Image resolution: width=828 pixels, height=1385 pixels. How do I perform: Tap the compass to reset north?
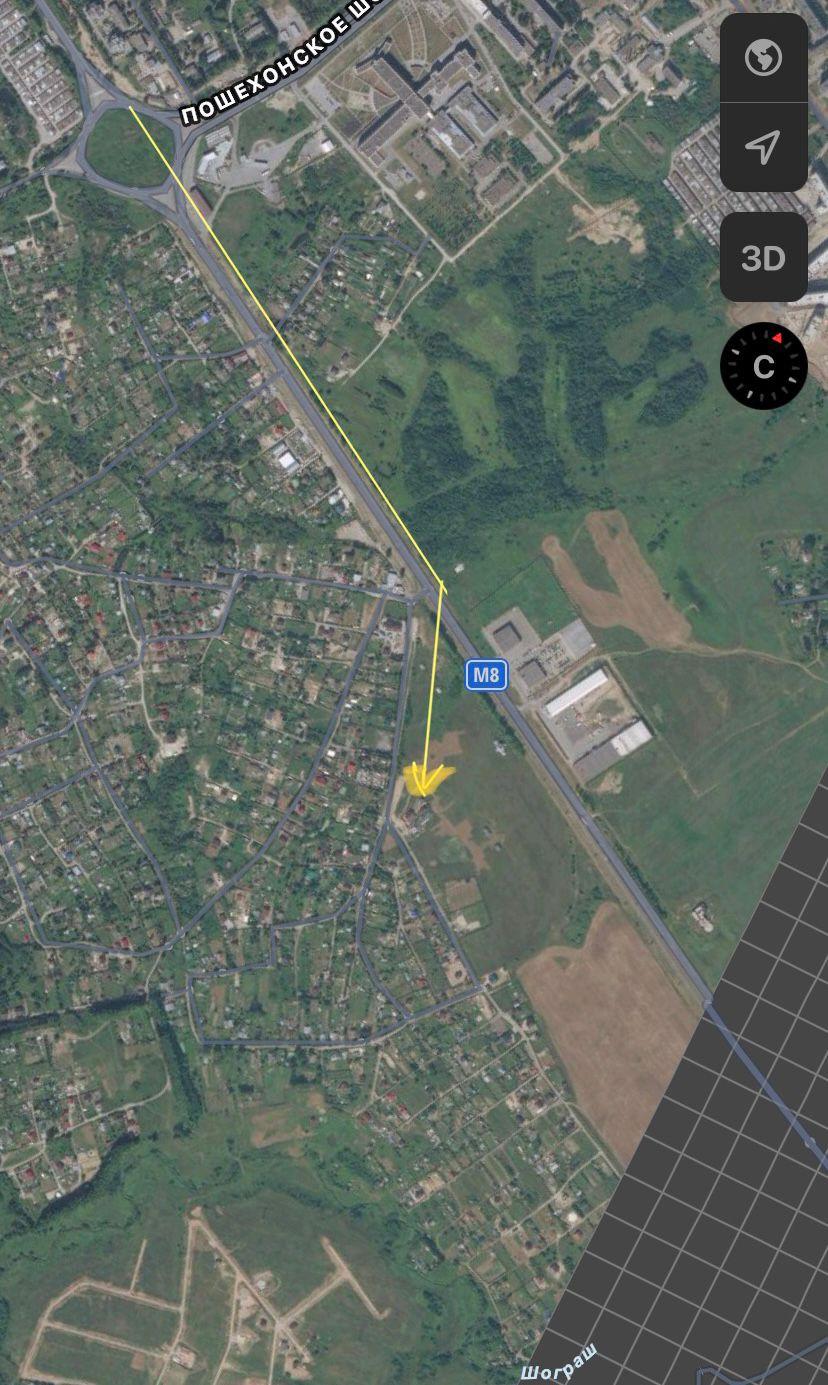pyautogui.click(x=764, y=366)
